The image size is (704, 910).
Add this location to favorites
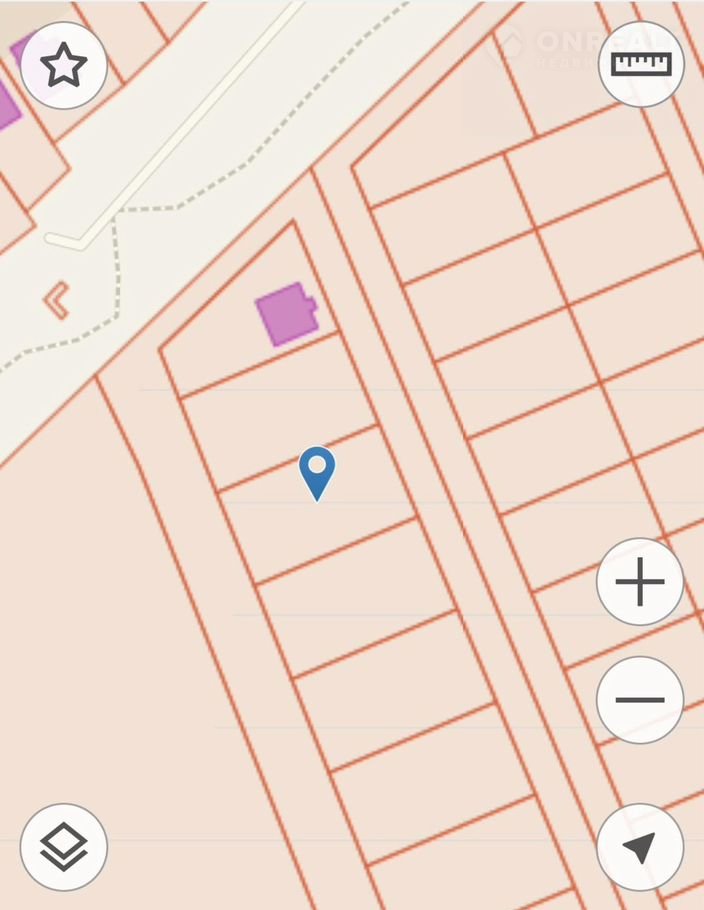(x=64, y=65)
